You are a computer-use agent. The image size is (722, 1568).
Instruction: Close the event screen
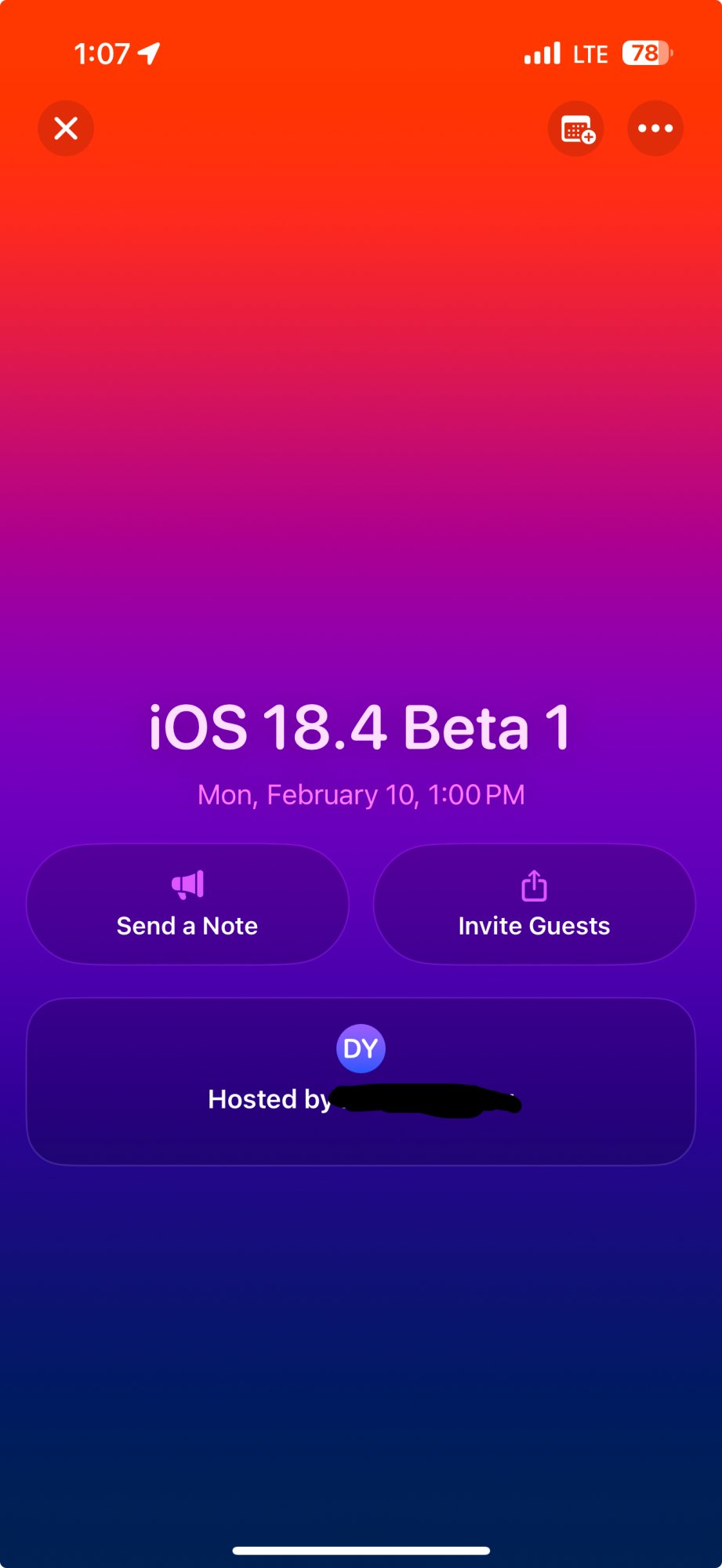66,129
